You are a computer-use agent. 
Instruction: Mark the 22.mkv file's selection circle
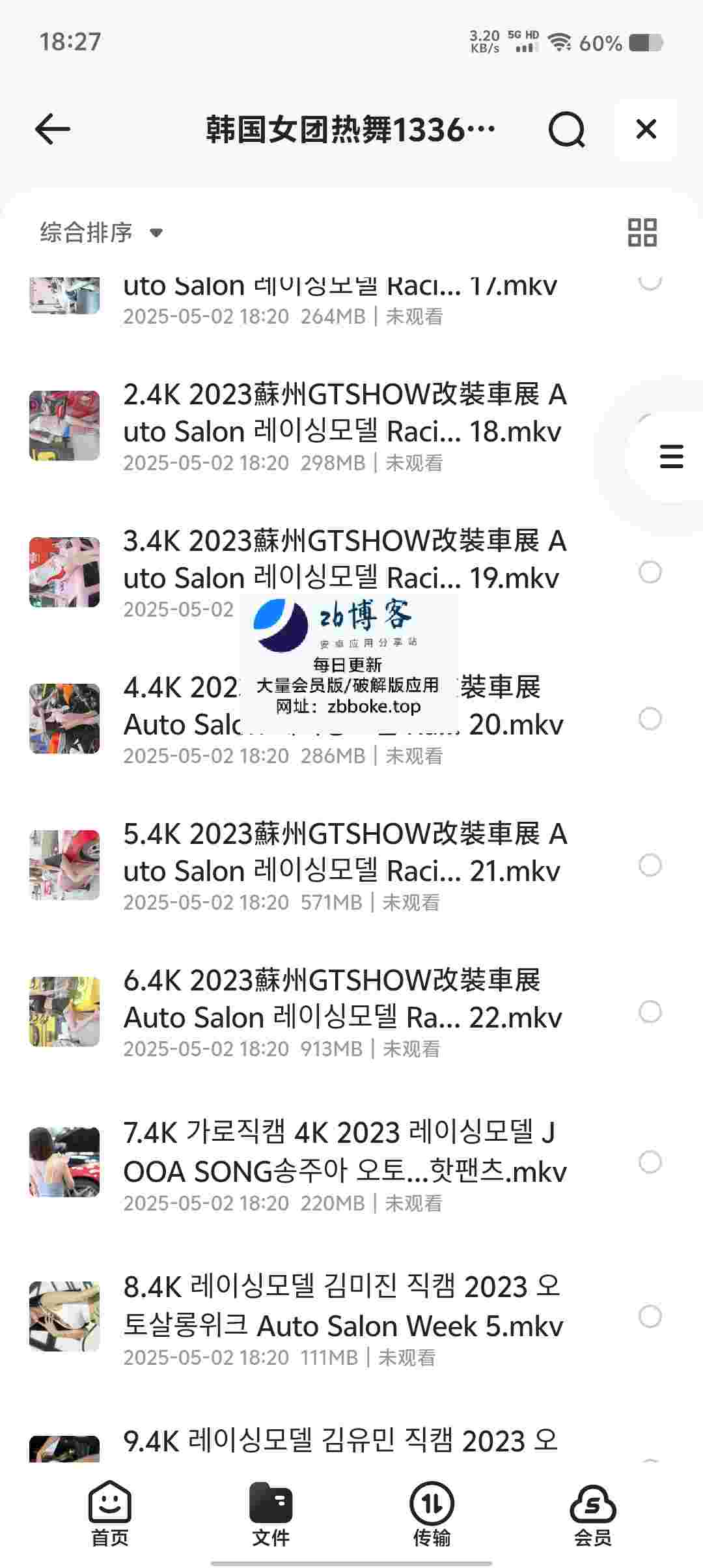650,1012
